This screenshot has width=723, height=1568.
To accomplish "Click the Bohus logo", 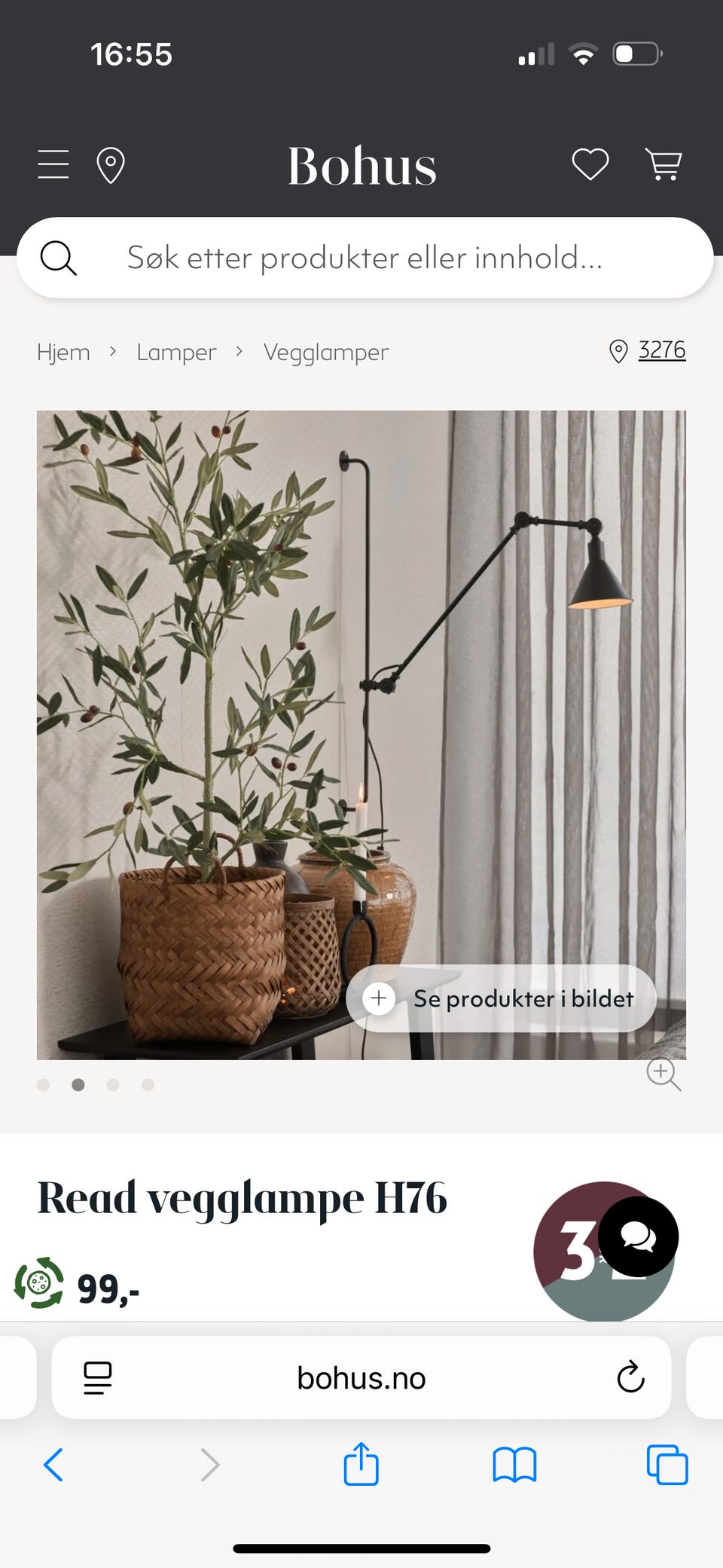I will tap(361, 165).
